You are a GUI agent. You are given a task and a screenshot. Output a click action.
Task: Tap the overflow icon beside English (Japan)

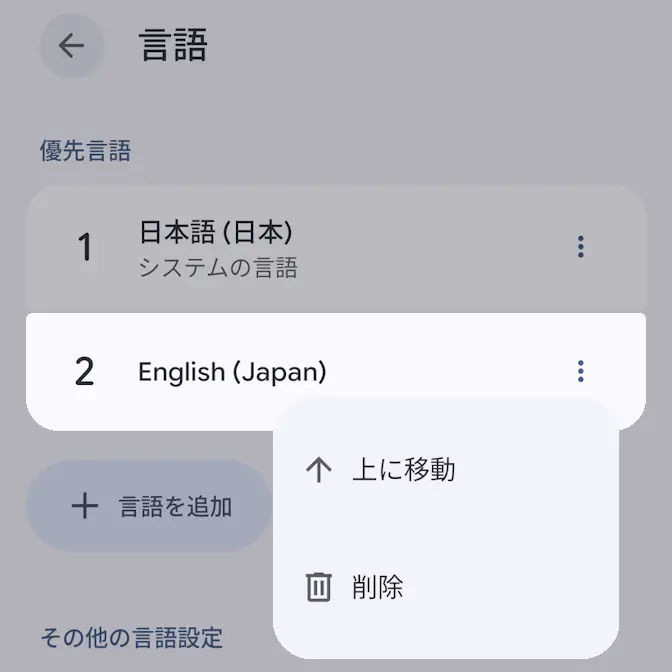pyautogui.click(x=580, y=372)
